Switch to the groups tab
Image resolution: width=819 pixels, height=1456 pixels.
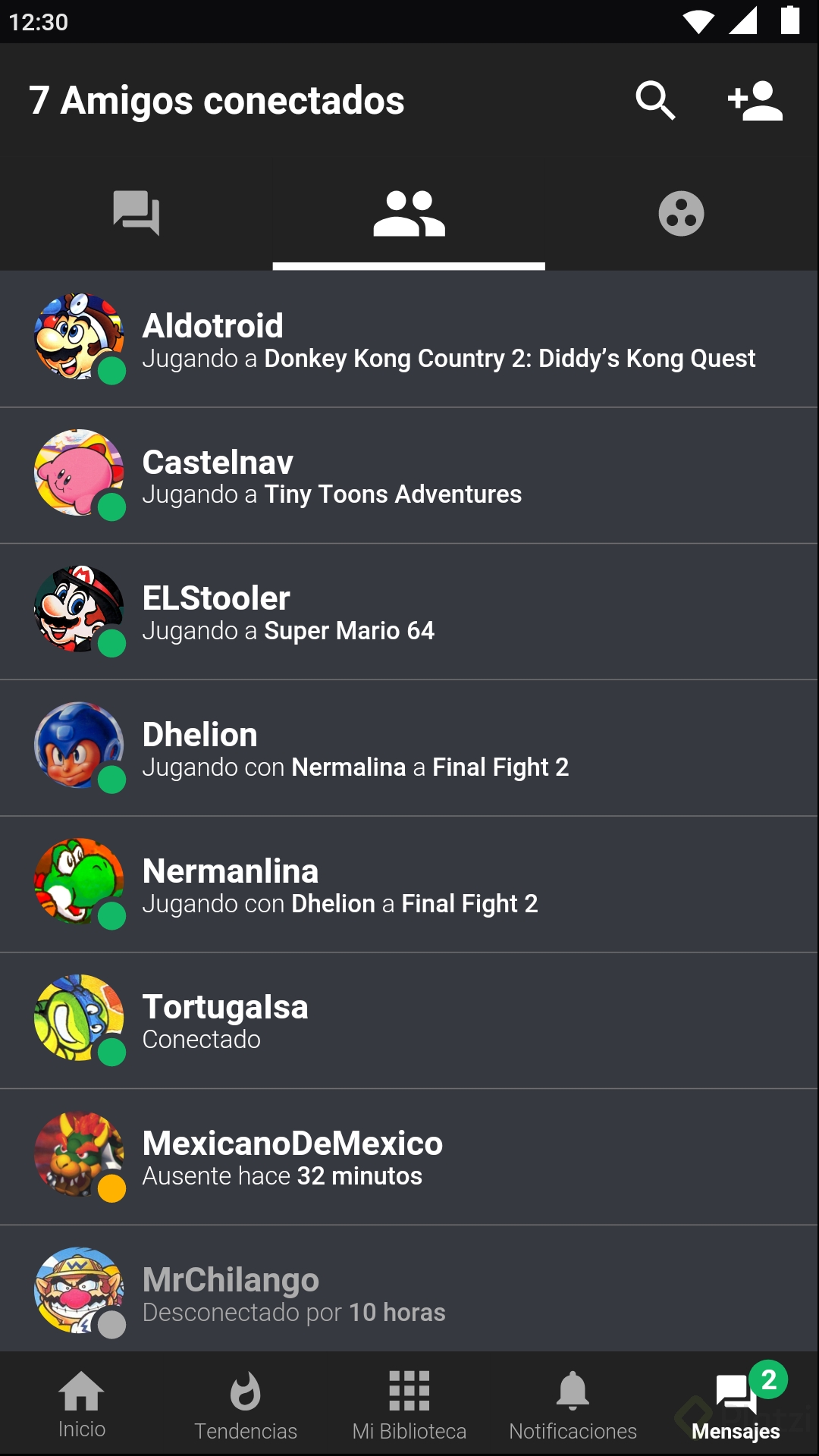point(681,213)
